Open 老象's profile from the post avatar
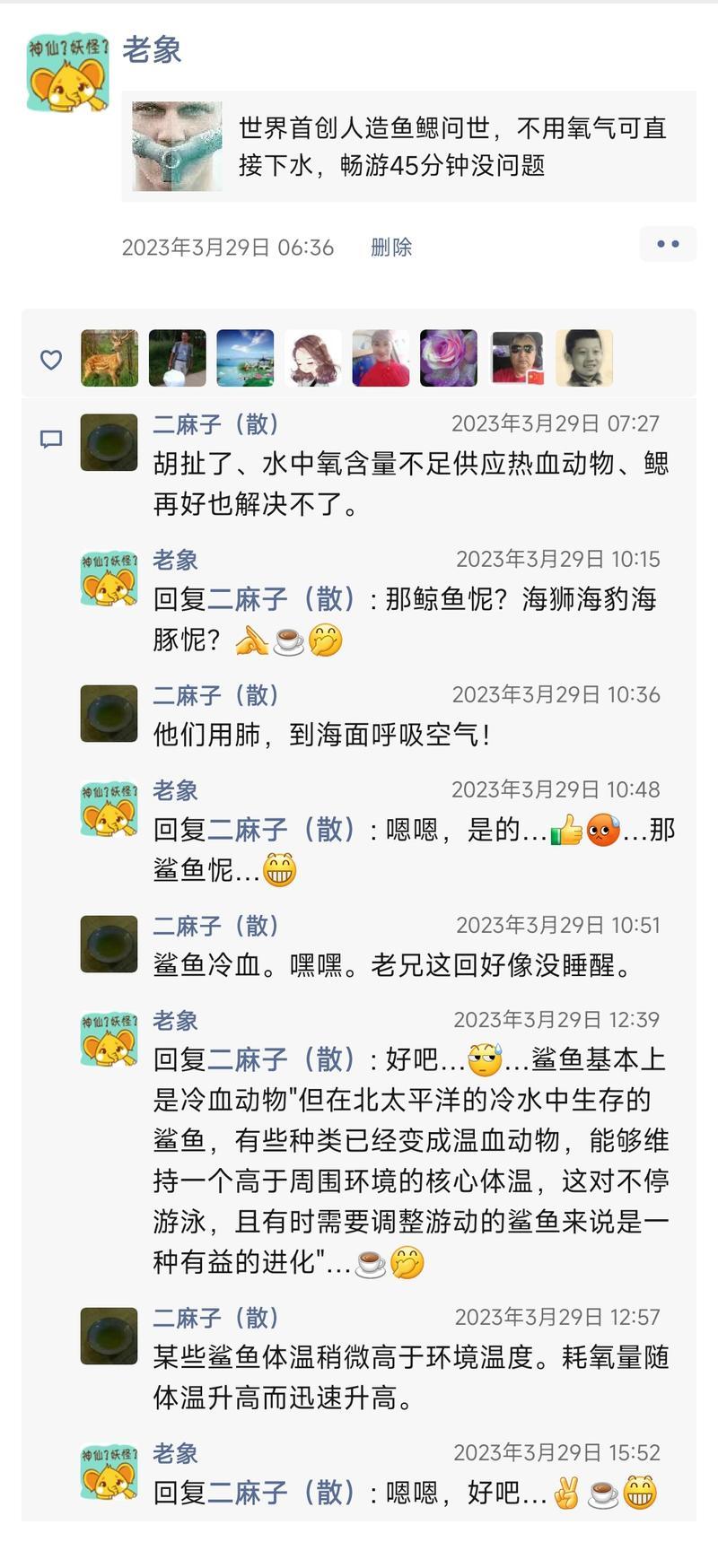This screenshot has width=718, height=1568. (x=68, y=73)
